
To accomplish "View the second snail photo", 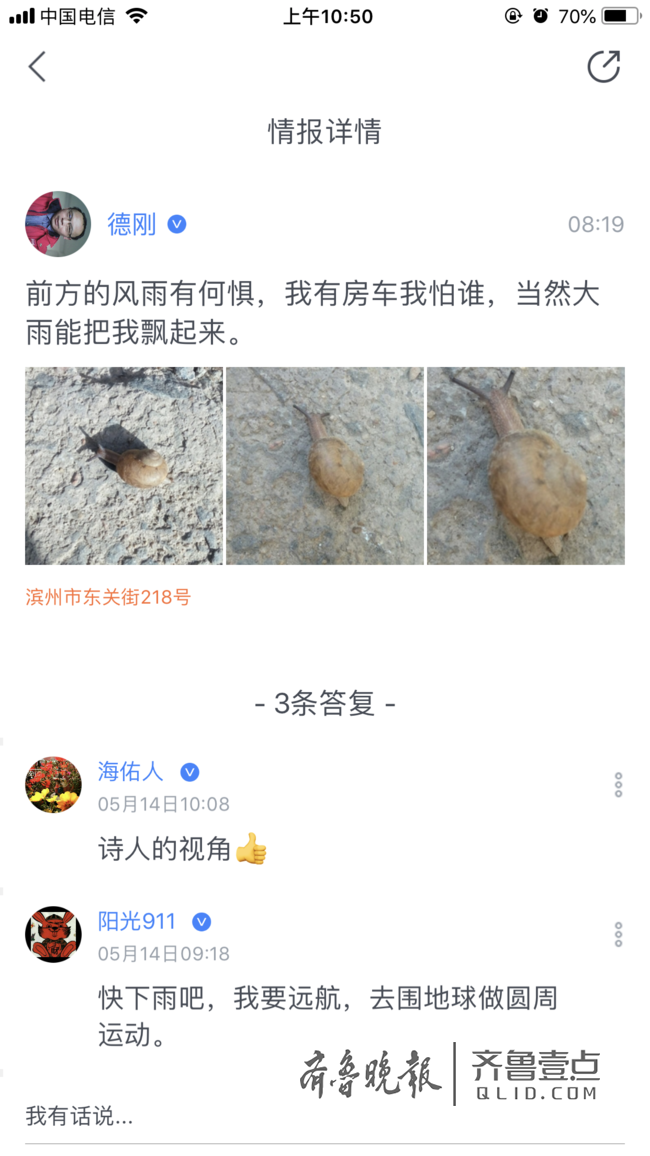I will (325, 466).
